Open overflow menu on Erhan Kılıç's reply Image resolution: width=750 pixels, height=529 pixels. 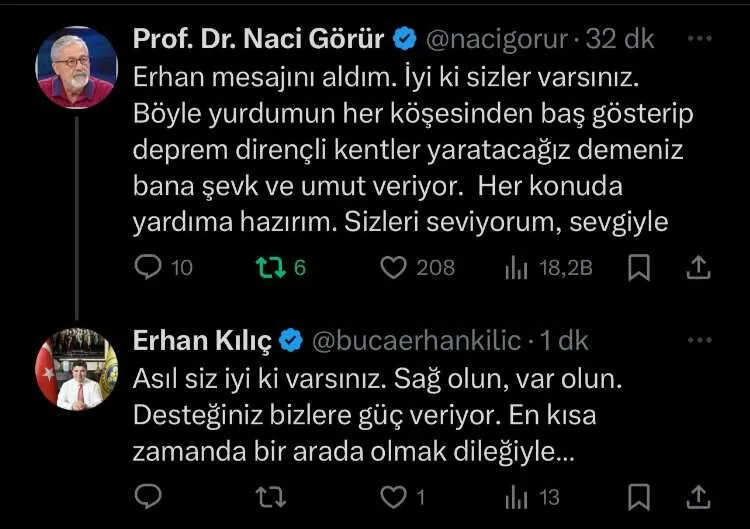pyautogui.click(x=702, y=341)
